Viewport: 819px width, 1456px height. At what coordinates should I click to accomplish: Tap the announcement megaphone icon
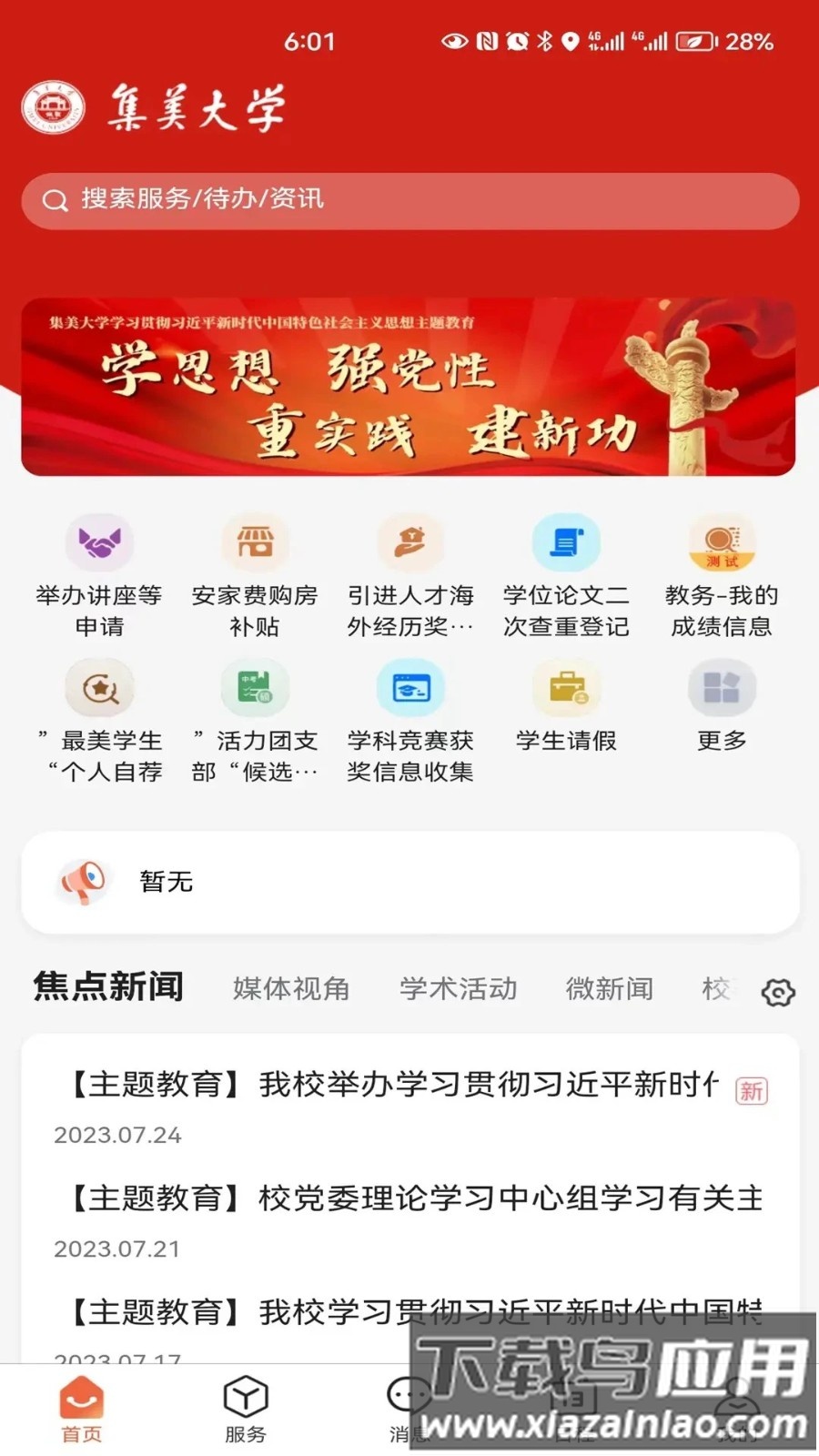(84, 880)
